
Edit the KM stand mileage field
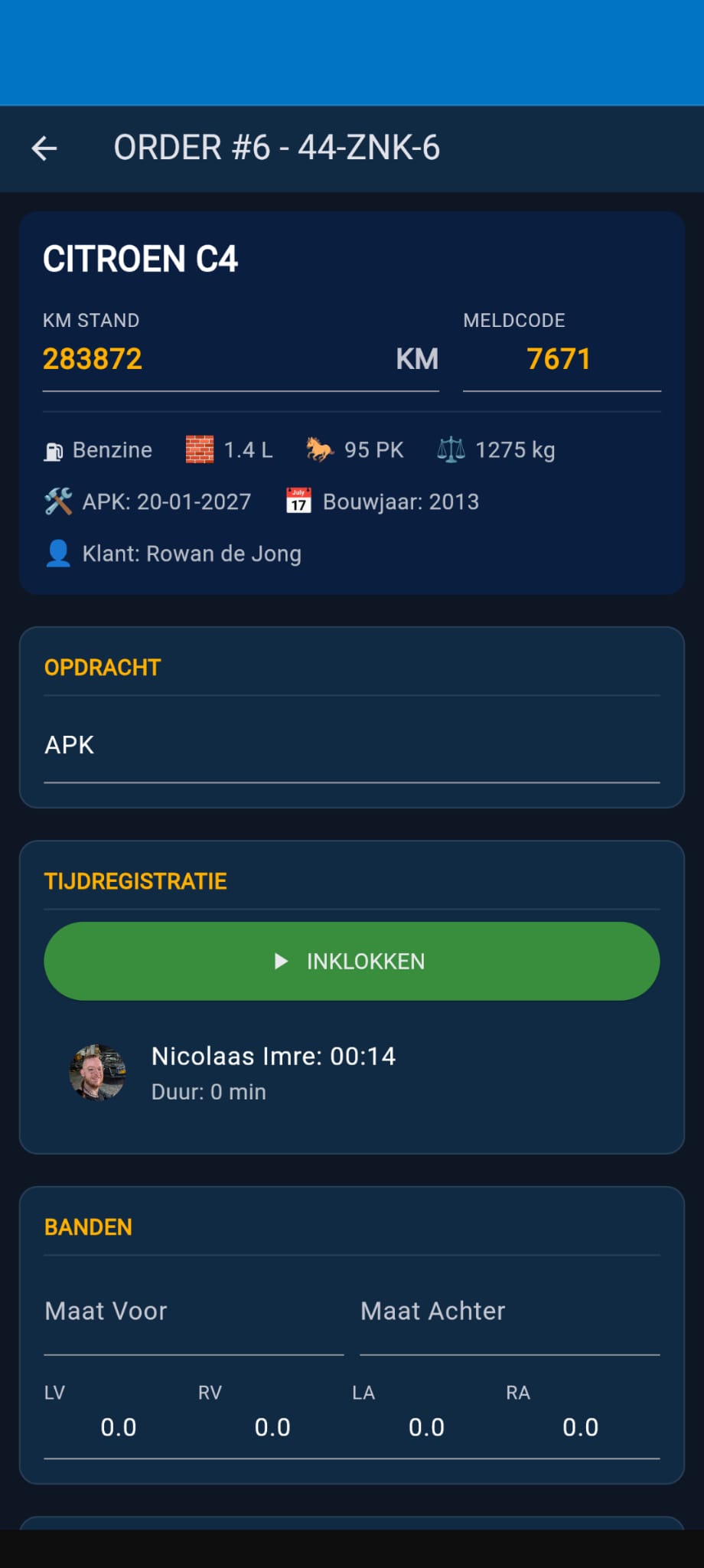coord(214,359)
